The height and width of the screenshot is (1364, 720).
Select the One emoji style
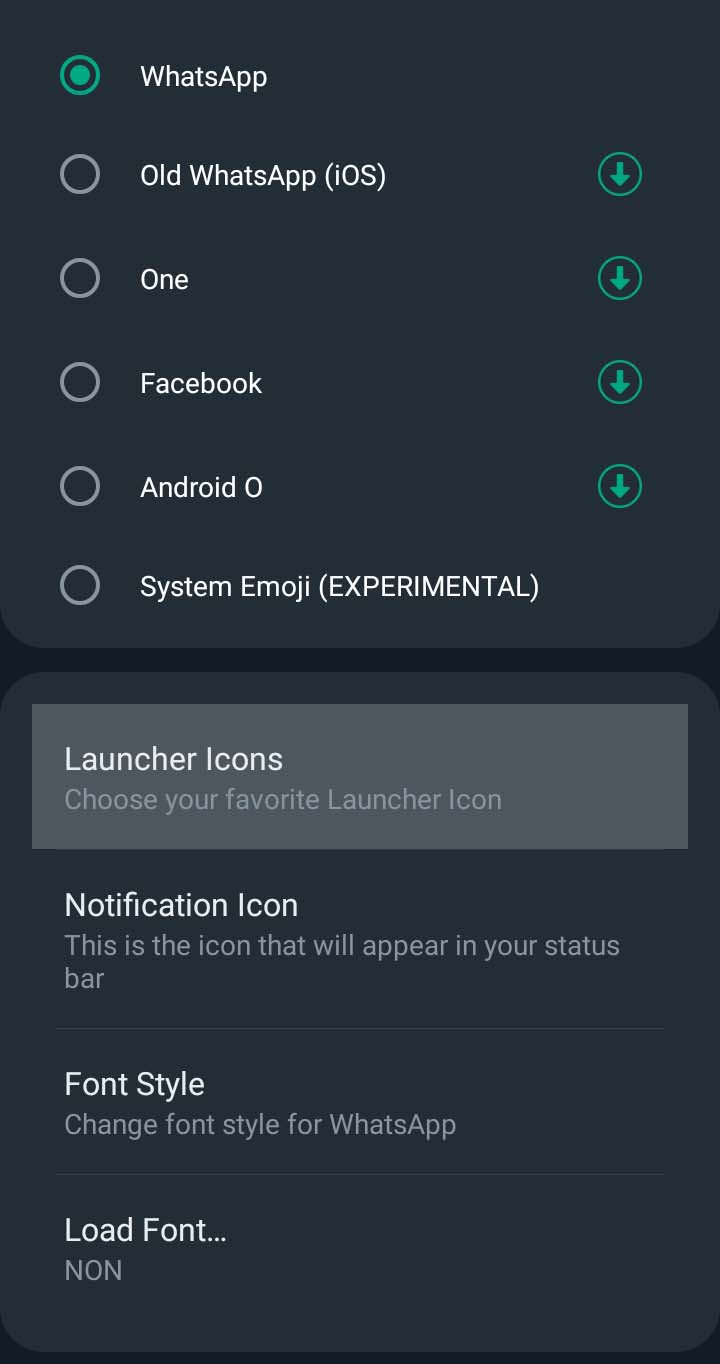80,279
